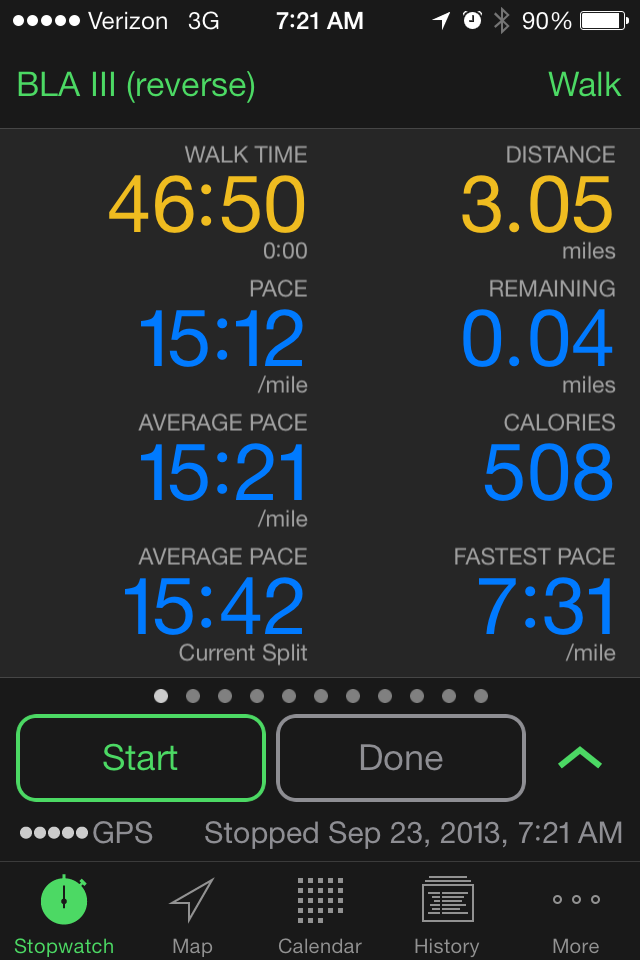This screenshot has width=640, height=960.
Task: Start the walk stopwatch
Action: point(141,758)
